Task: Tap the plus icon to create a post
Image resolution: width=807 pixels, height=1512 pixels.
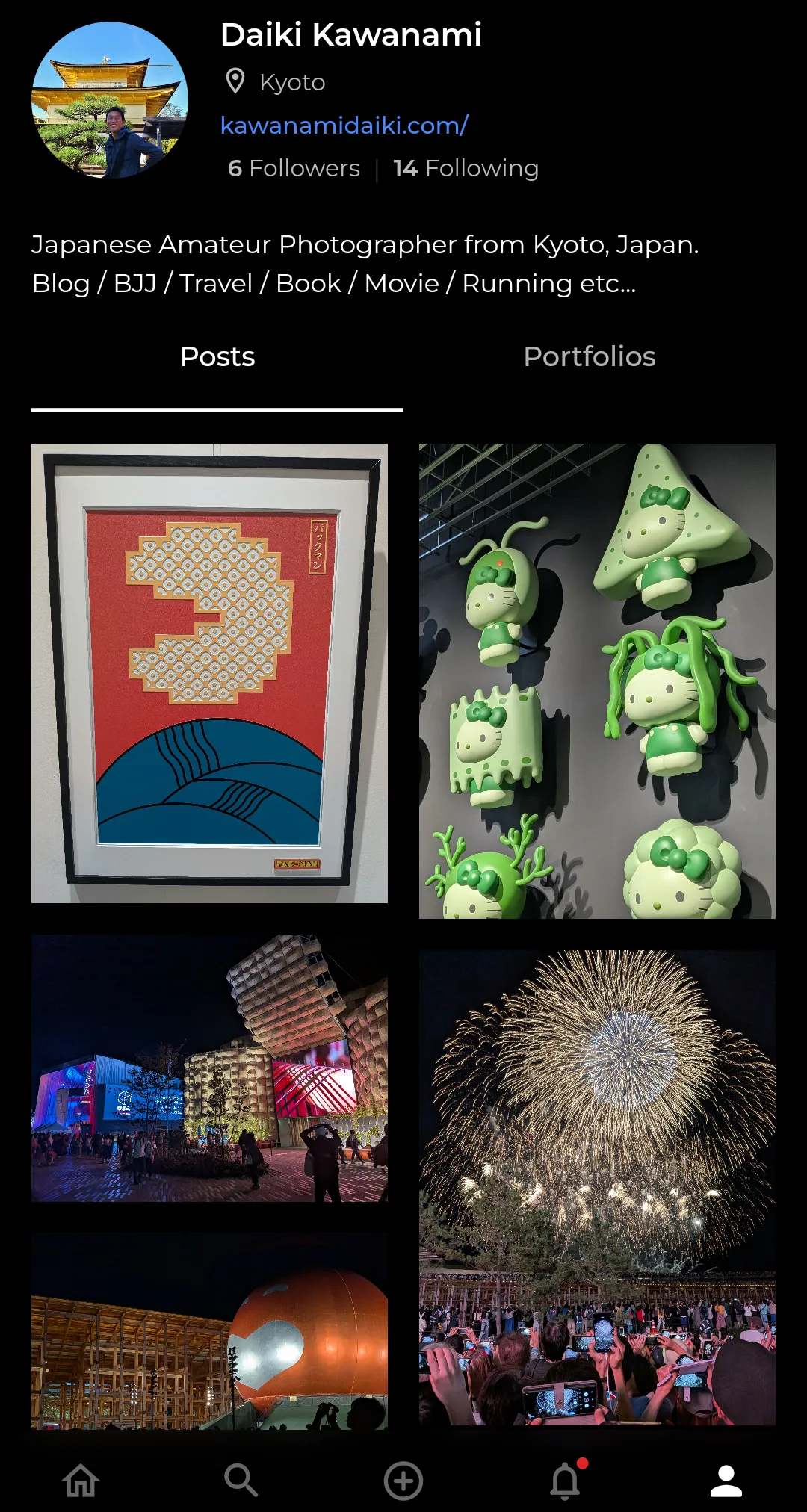Action: point(403,1481)
